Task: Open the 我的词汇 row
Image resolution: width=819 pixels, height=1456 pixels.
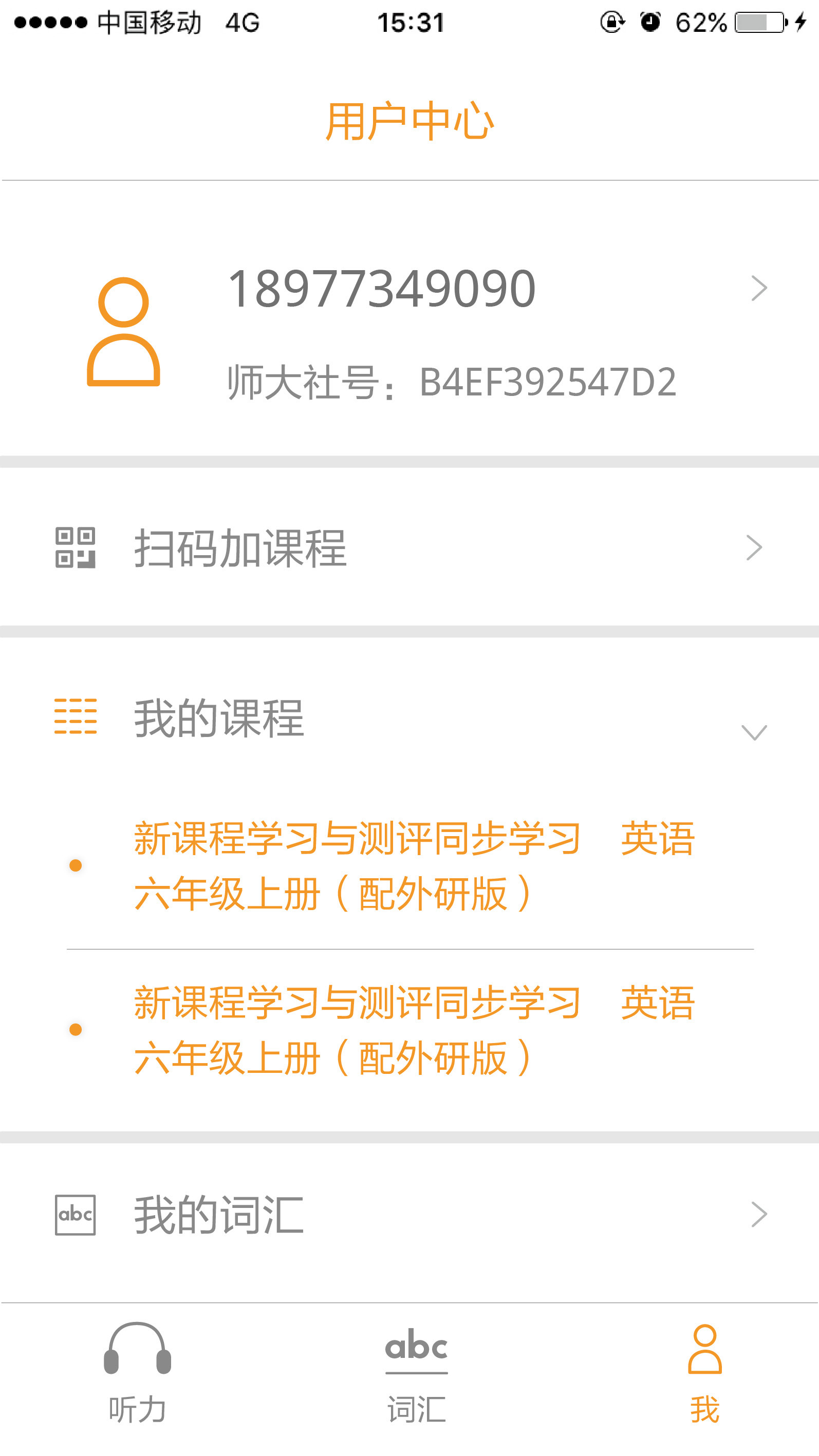Action: (409, 1215)
